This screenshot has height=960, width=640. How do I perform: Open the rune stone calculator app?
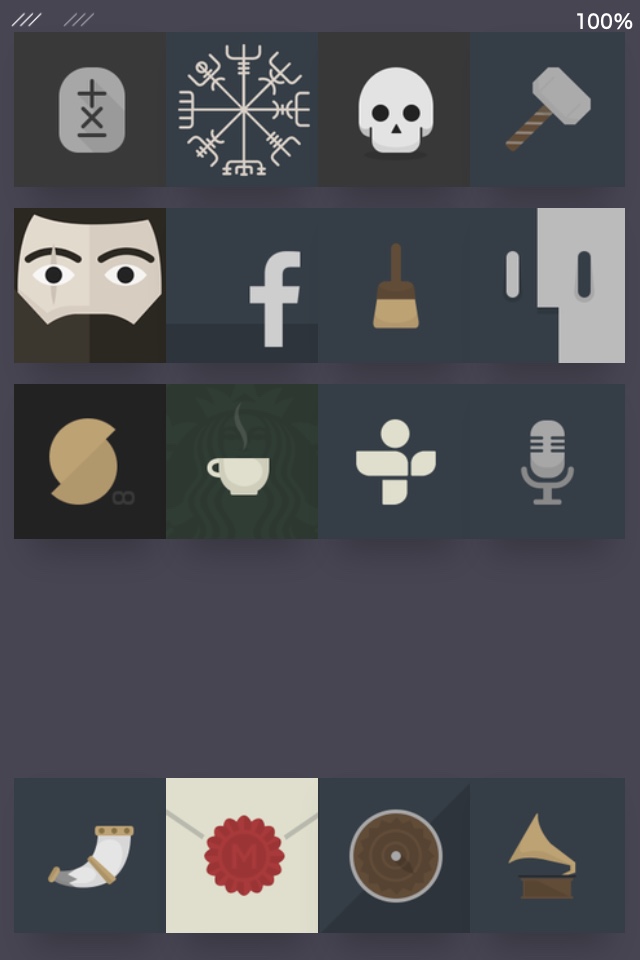(x=91, y=110)
